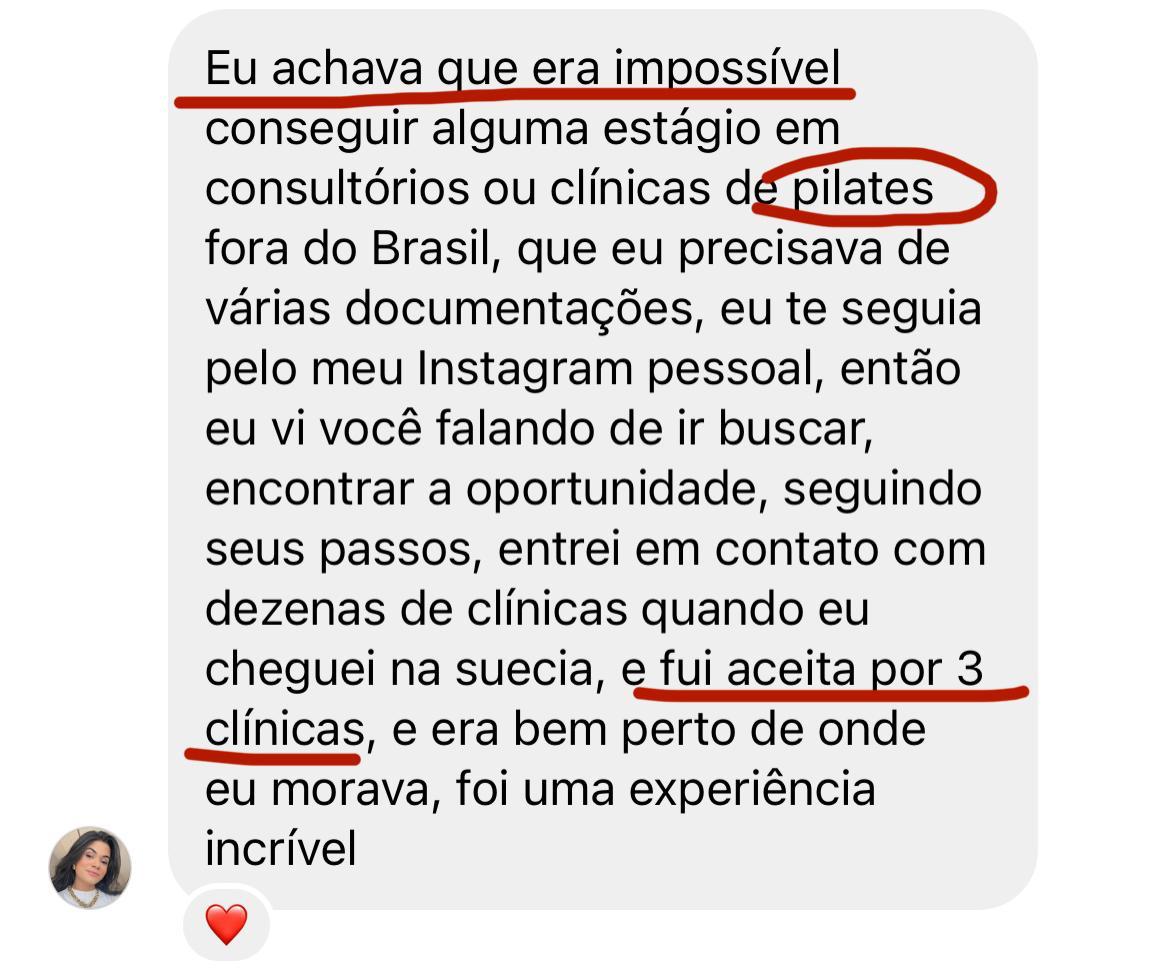Image resolution: width=1170 pixels, height=968 pixels.
Task: Open the sender's profile picture
Action: 90,867
